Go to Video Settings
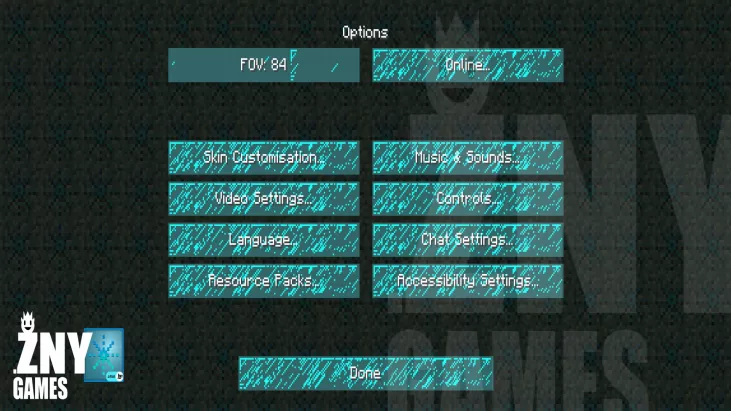 [x=263, y=198]
